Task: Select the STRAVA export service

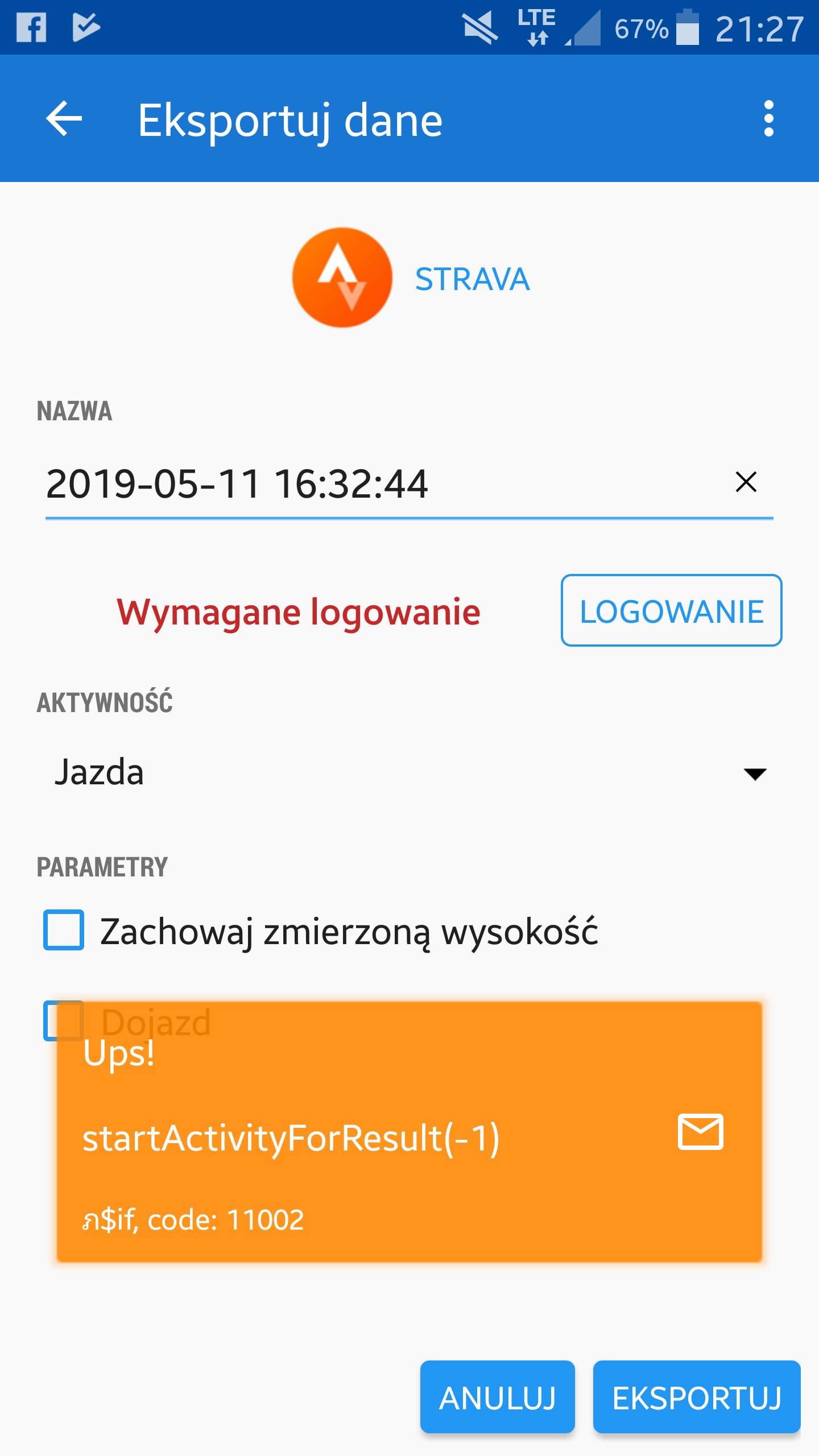Action: pos(411,278)
